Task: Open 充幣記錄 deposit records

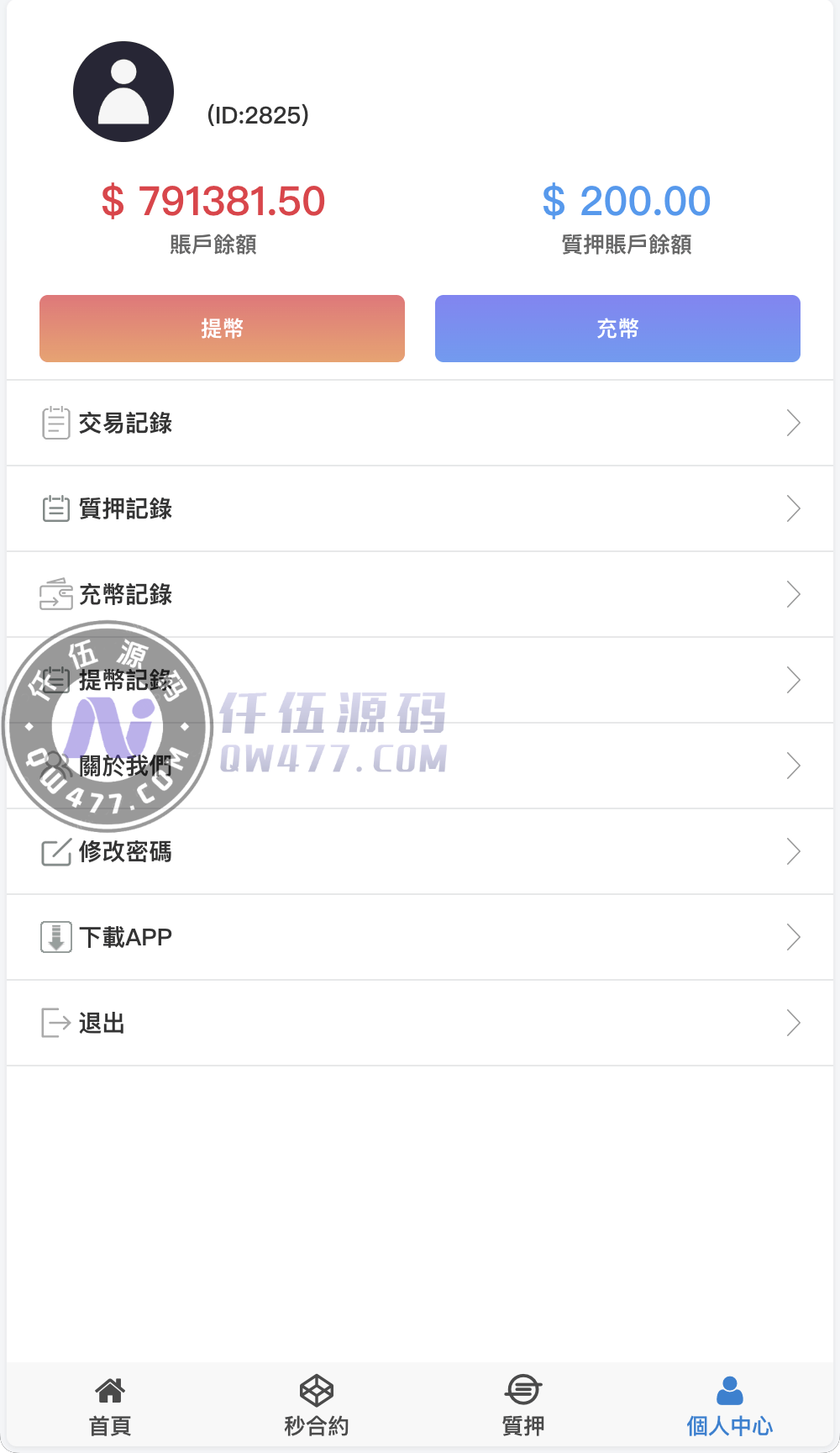Action: [x=420, y=595]
